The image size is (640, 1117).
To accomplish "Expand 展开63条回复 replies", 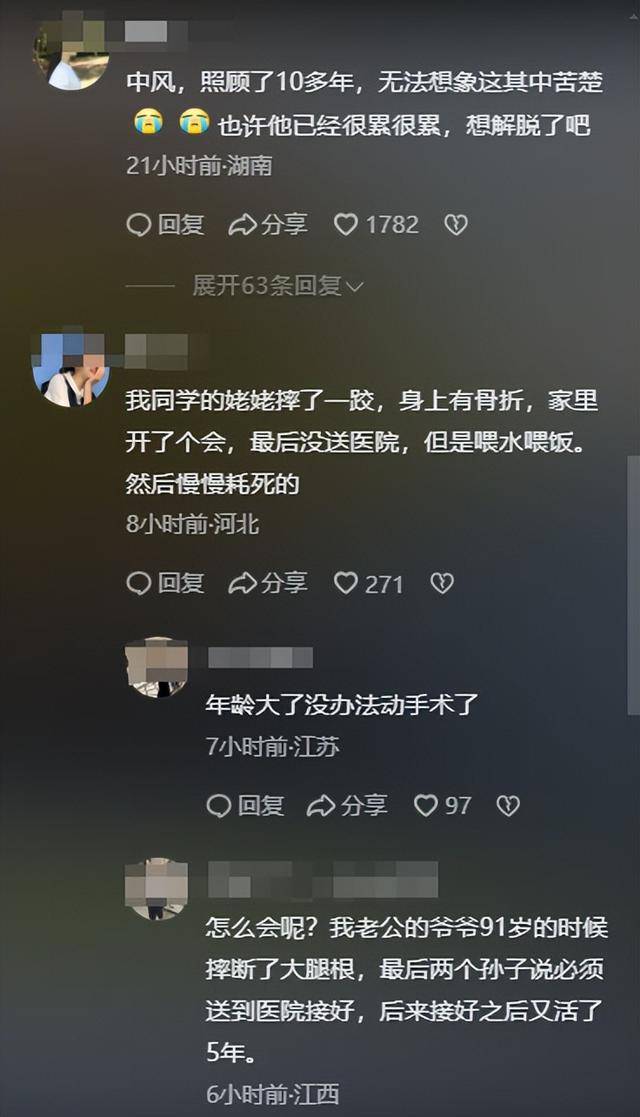I will [x=278, y=286].
